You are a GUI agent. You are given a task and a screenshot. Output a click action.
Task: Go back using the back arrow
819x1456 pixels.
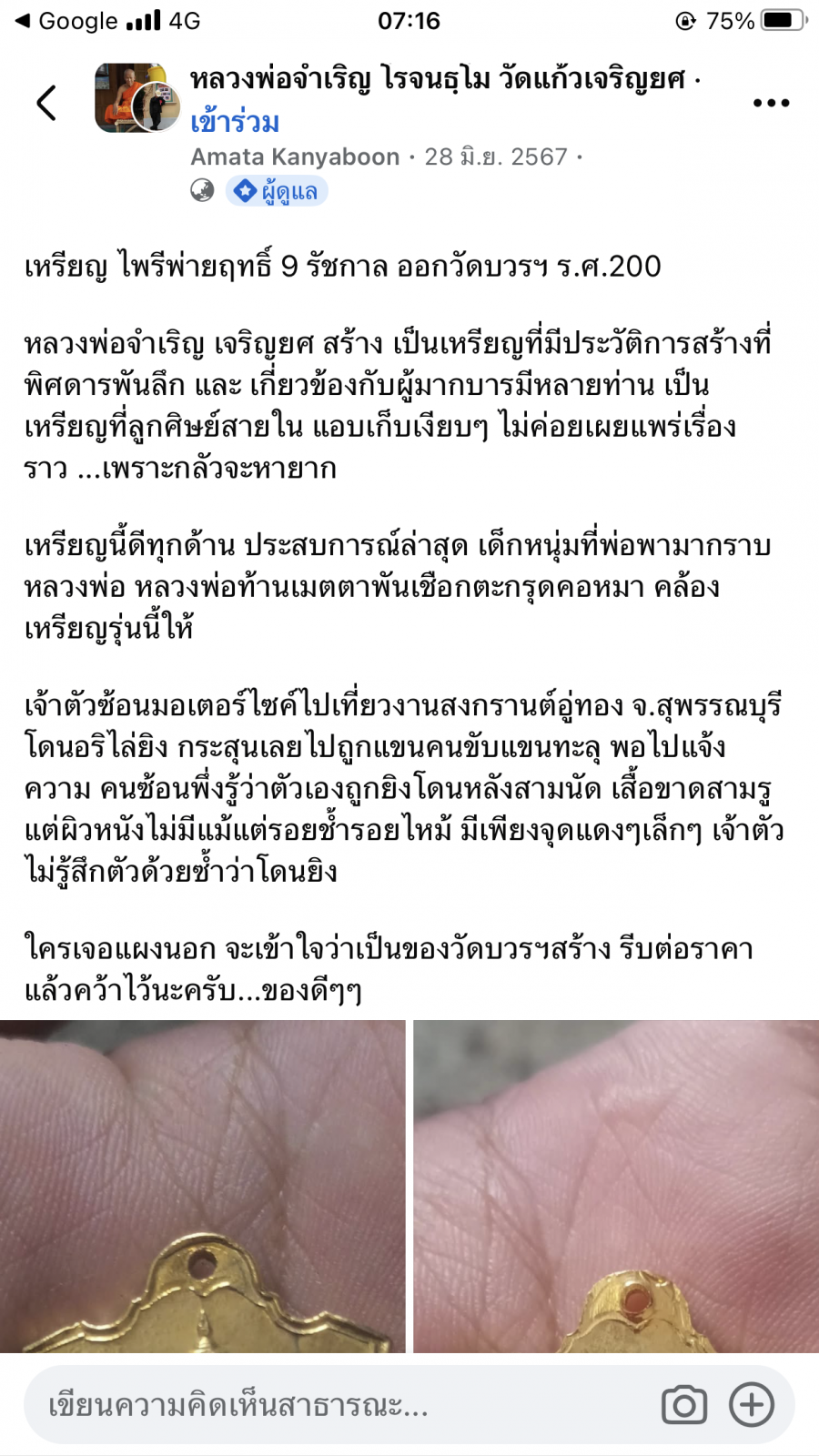point(46,103)
